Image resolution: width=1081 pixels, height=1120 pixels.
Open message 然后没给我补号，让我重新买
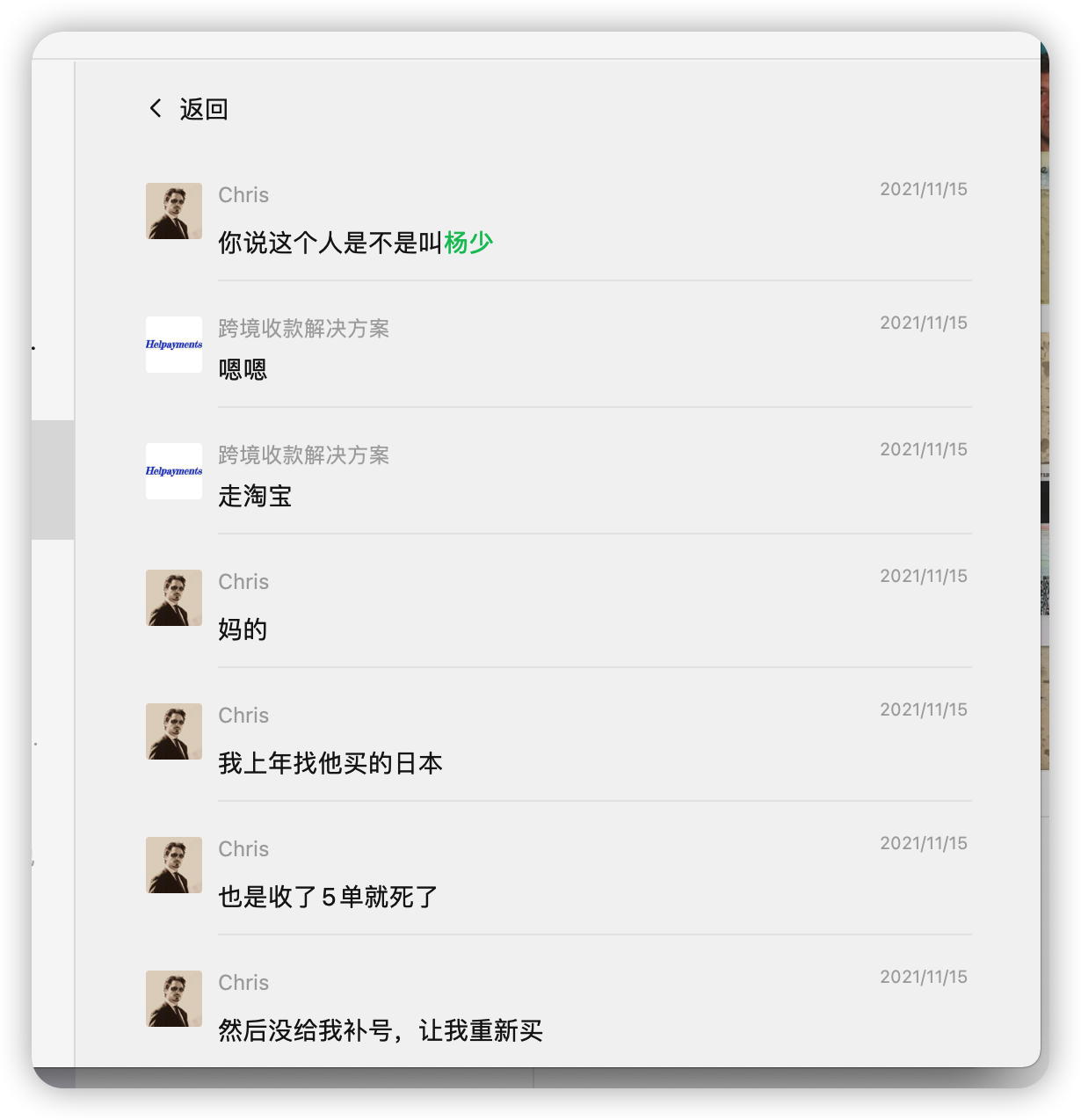pos(381,1030)
